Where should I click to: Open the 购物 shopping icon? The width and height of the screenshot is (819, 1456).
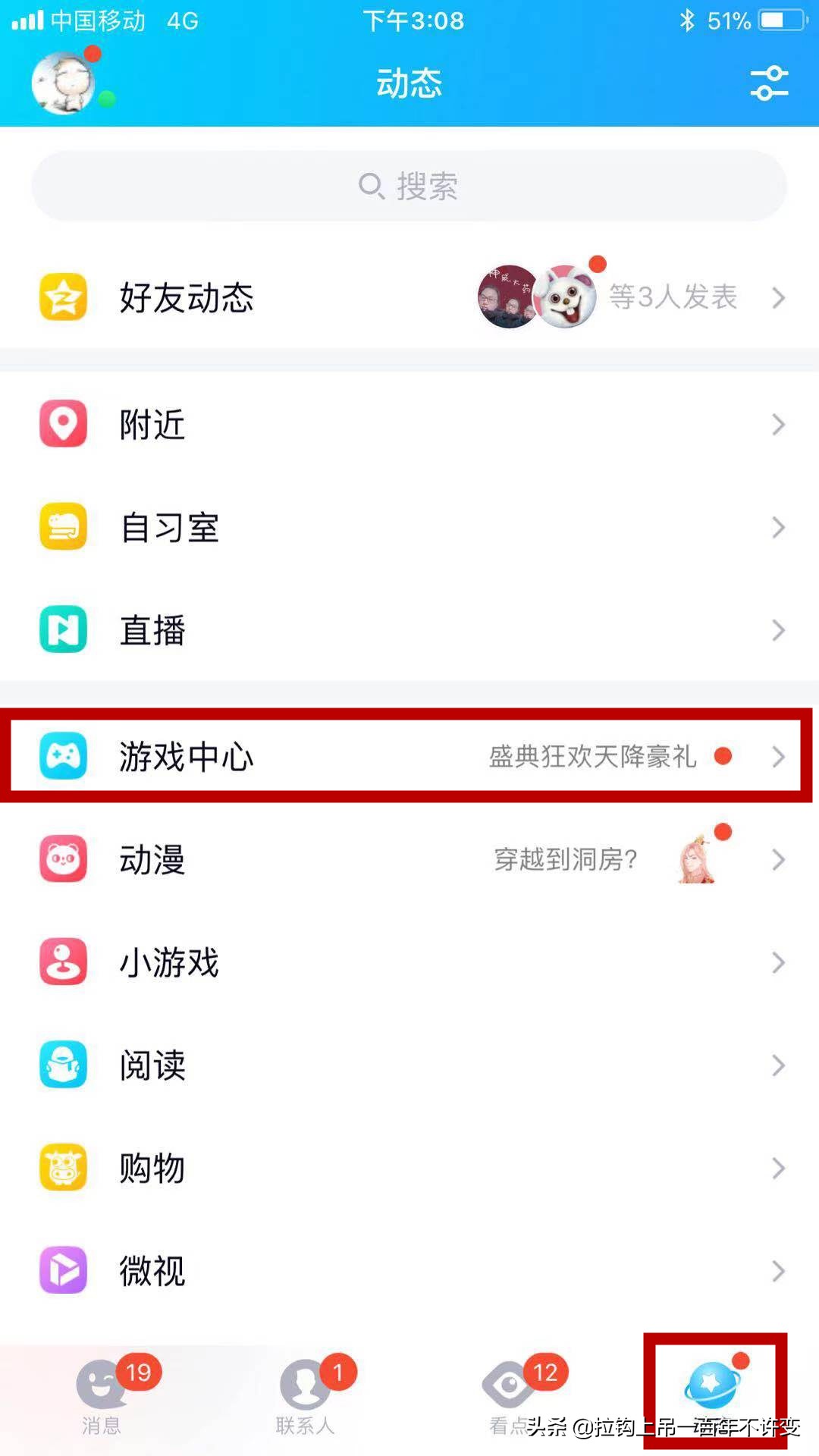(63, 1168)
